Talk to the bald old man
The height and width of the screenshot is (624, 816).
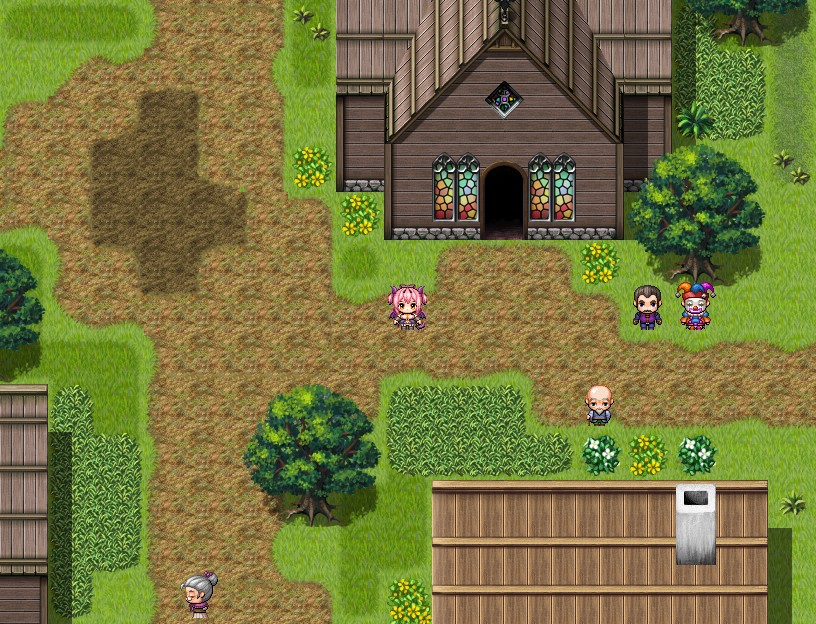(x=599, y=405)
